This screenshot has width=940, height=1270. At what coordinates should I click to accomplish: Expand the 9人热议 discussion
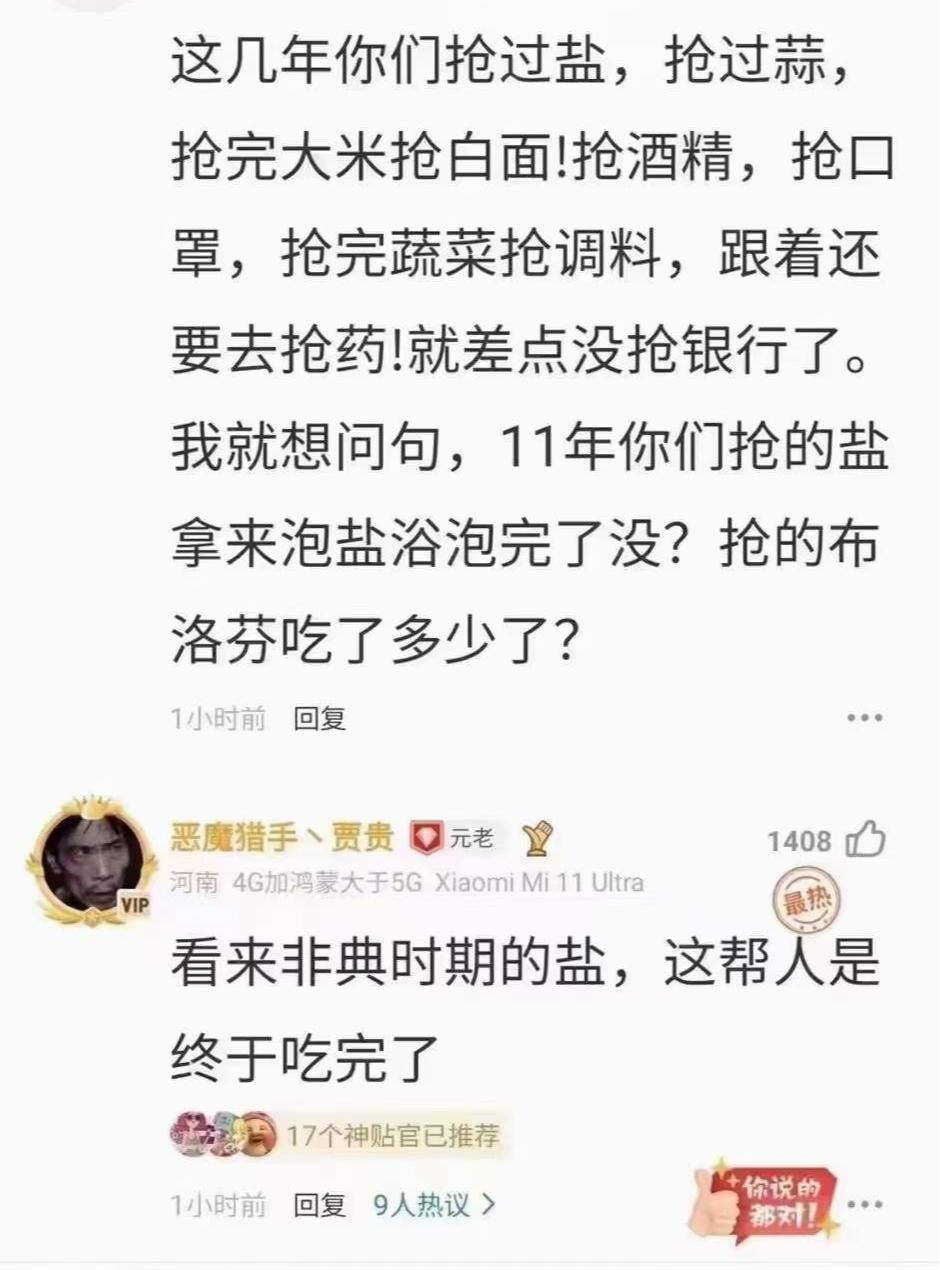click(434, 1205)
